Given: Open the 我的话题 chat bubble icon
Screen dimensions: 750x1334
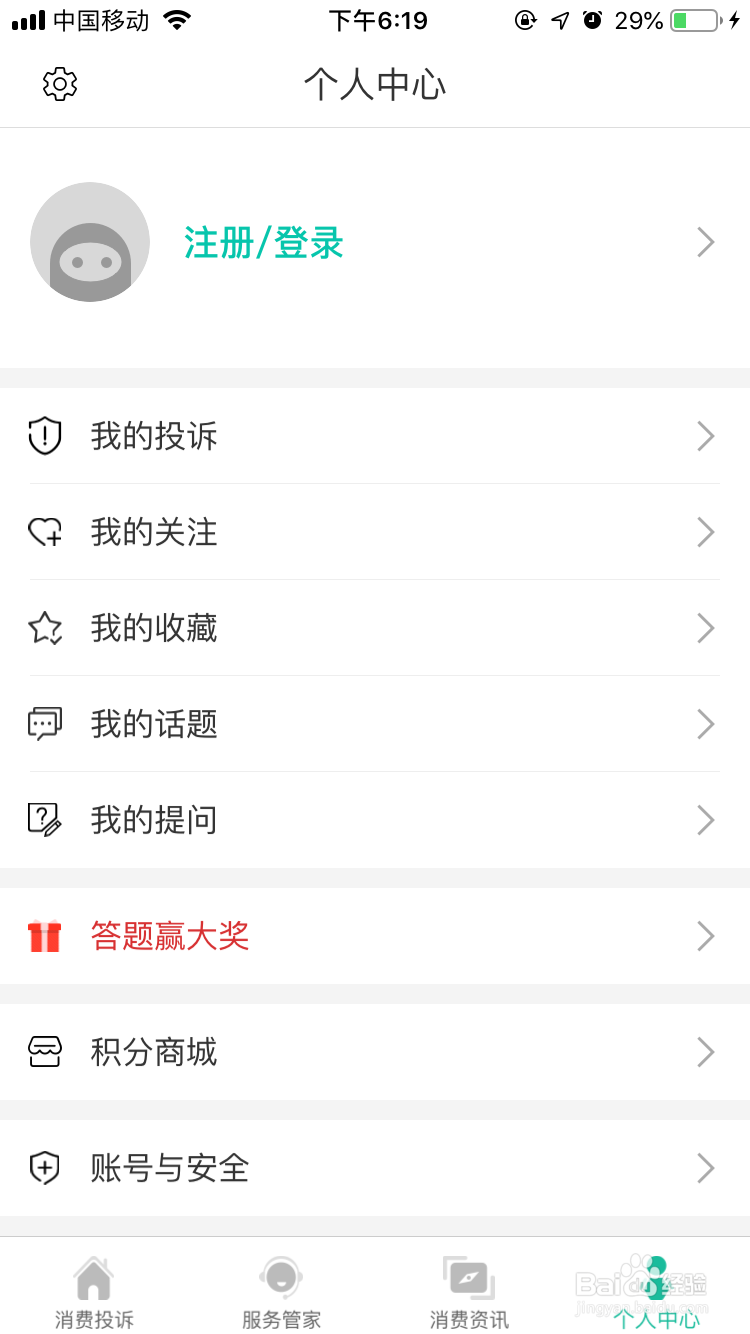Looking at the screenshot, I should click(44, 724).
